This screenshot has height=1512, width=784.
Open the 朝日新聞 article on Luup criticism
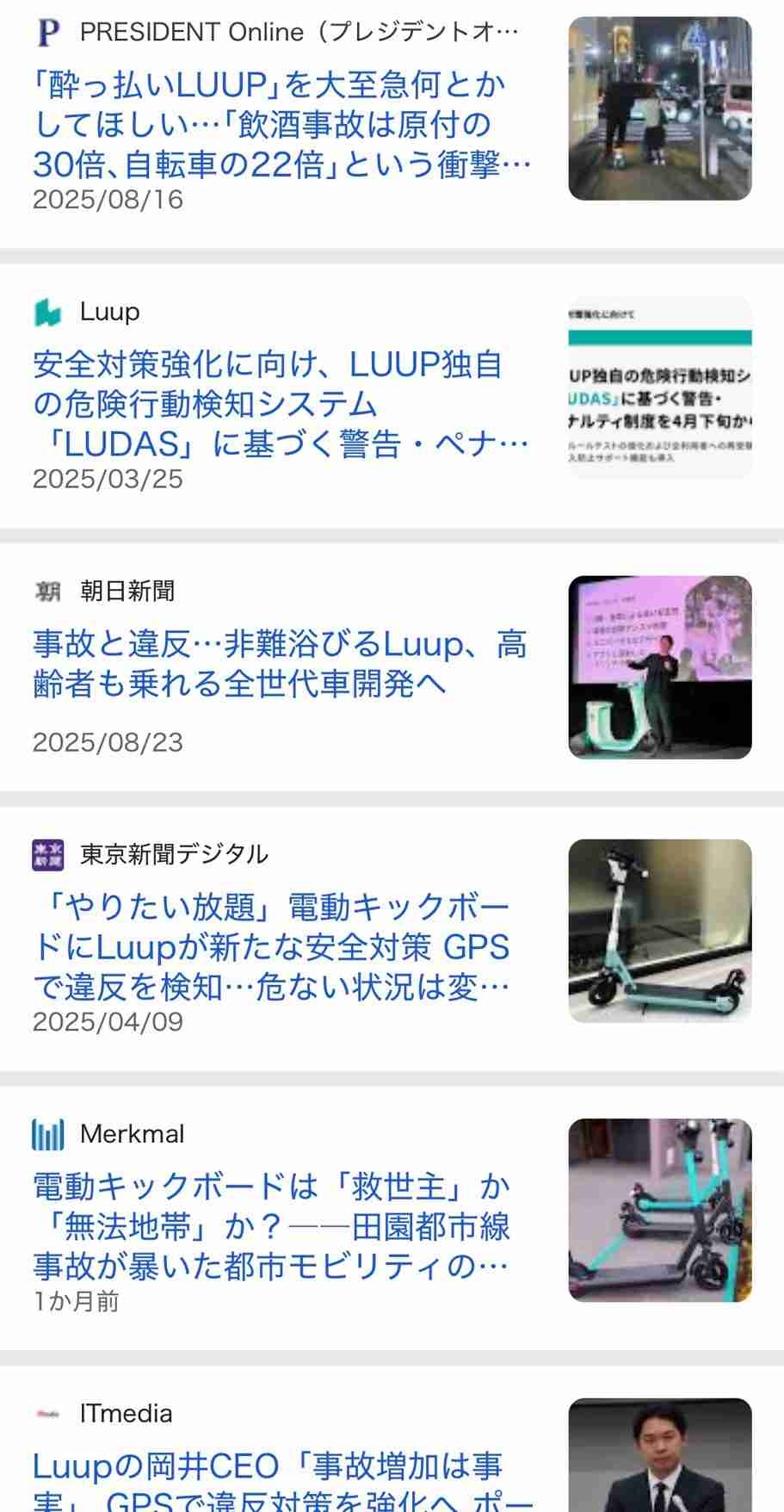(281, 664)
